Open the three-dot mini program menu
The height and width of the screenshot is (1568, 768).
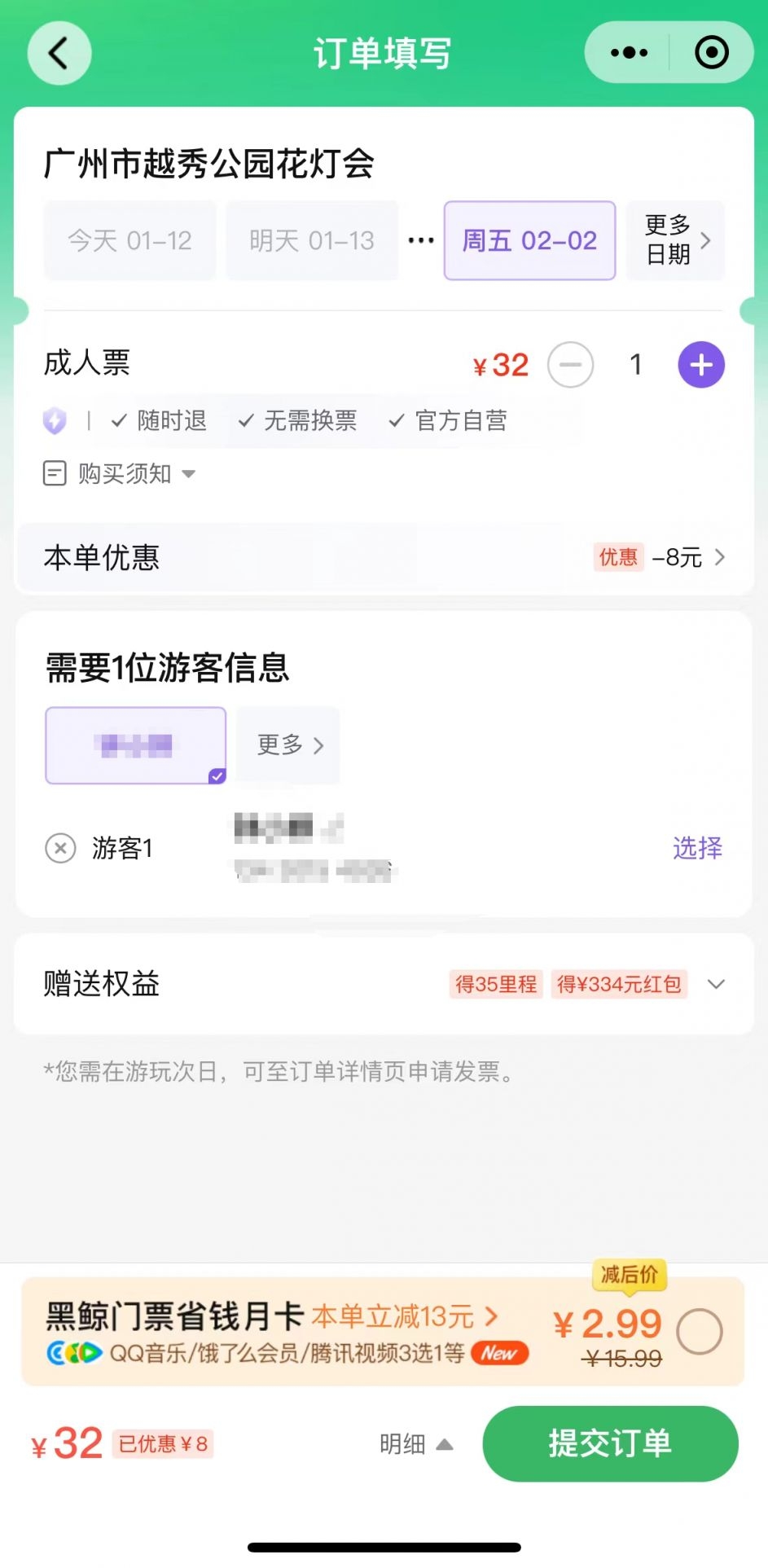[629, 53]
